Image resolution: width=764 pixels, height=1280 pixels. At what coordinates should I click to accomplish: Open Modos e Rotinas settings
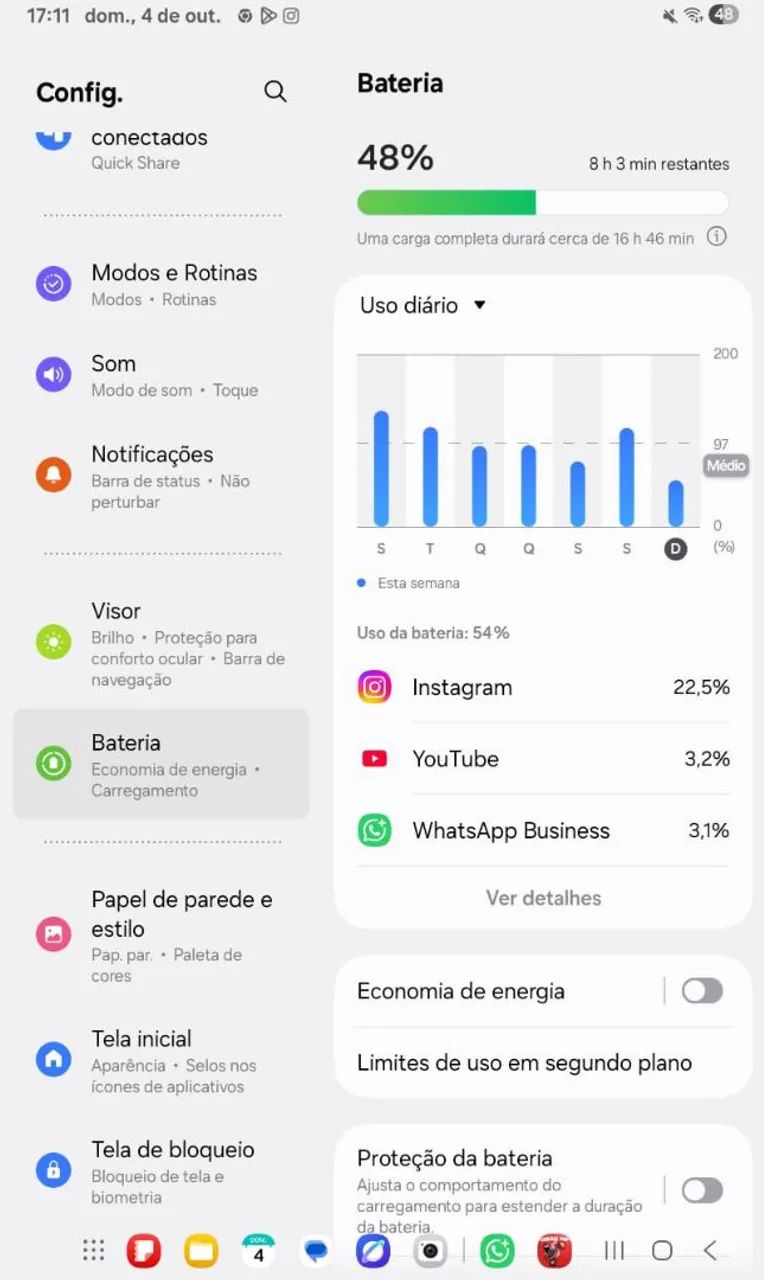(161, 284)
